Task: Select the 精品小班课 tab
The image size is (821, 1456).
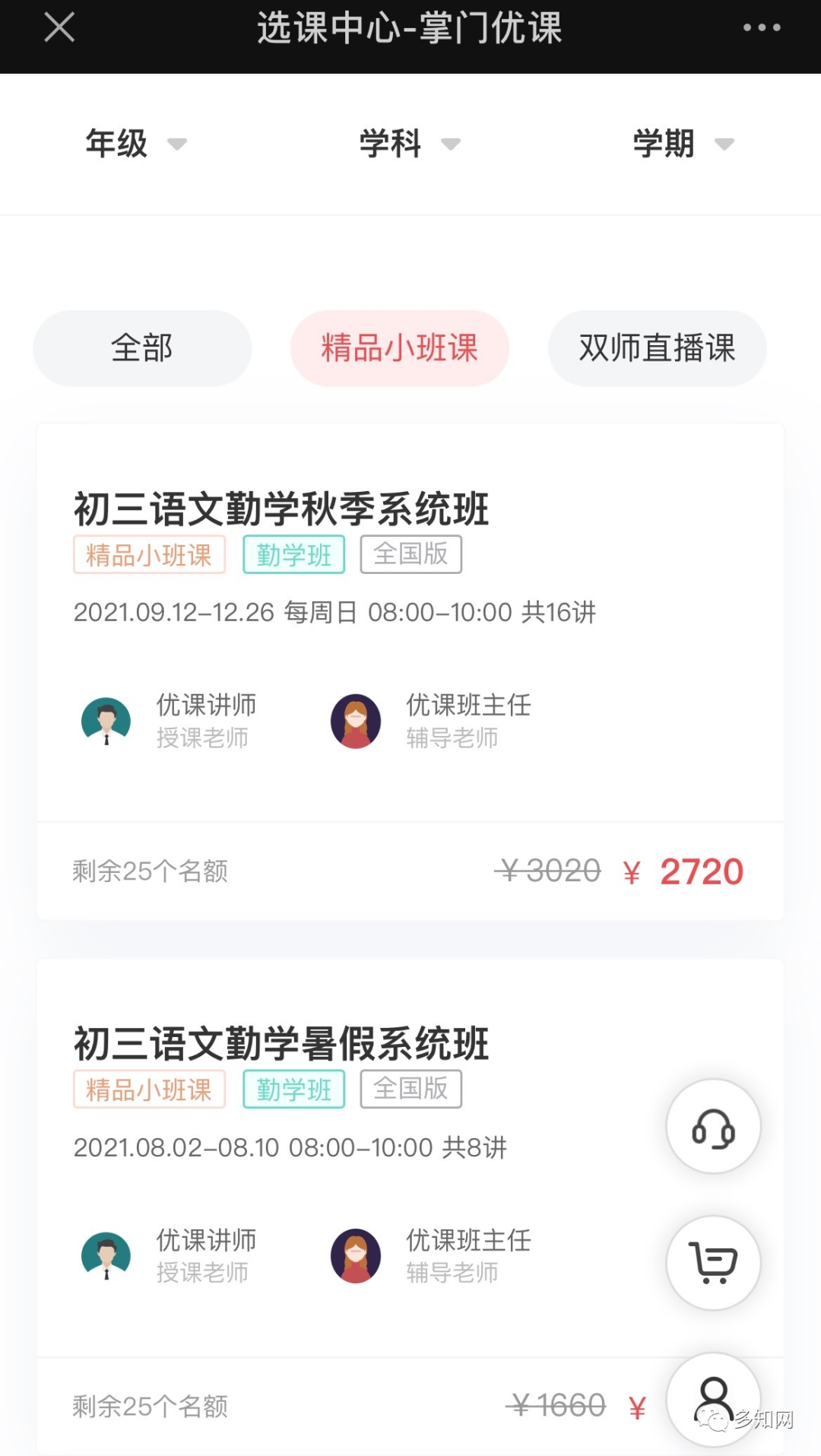Action: 400,348
